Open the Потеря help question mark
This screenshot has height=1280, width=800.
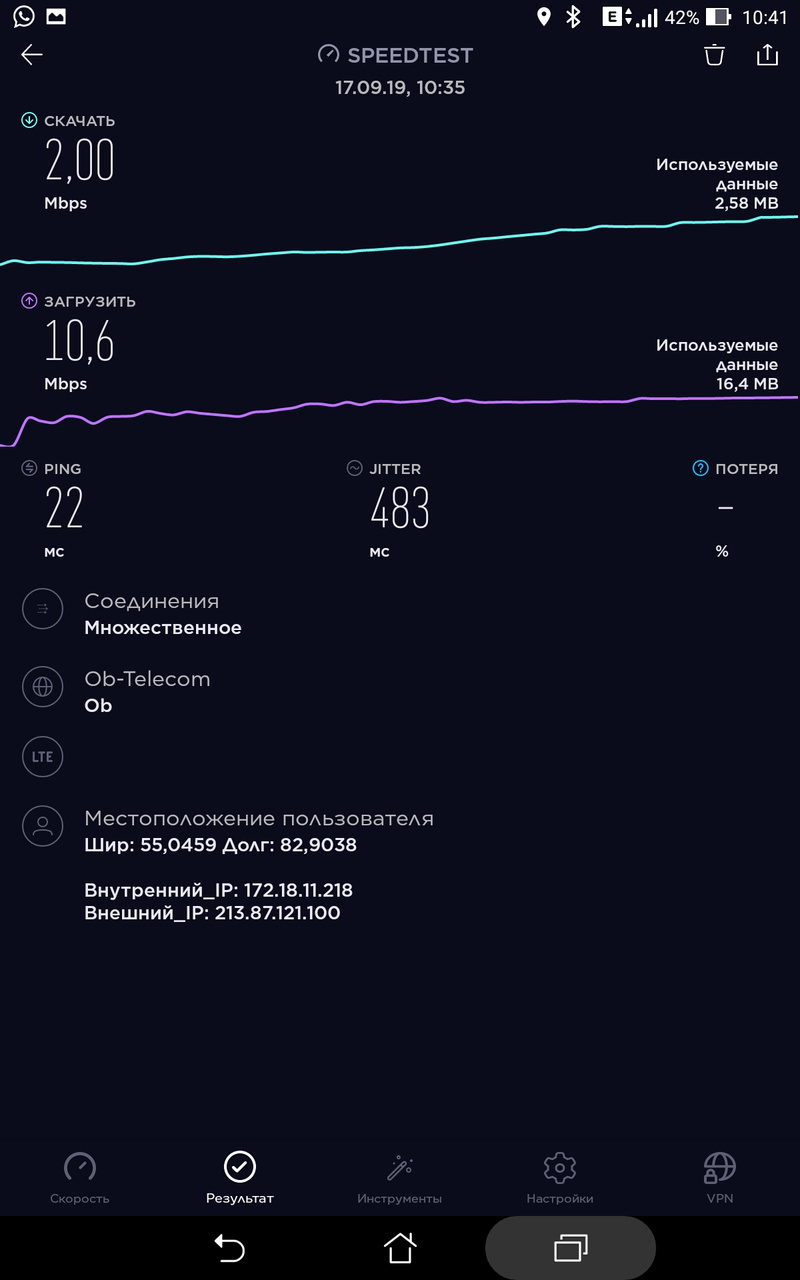point(701,468)
